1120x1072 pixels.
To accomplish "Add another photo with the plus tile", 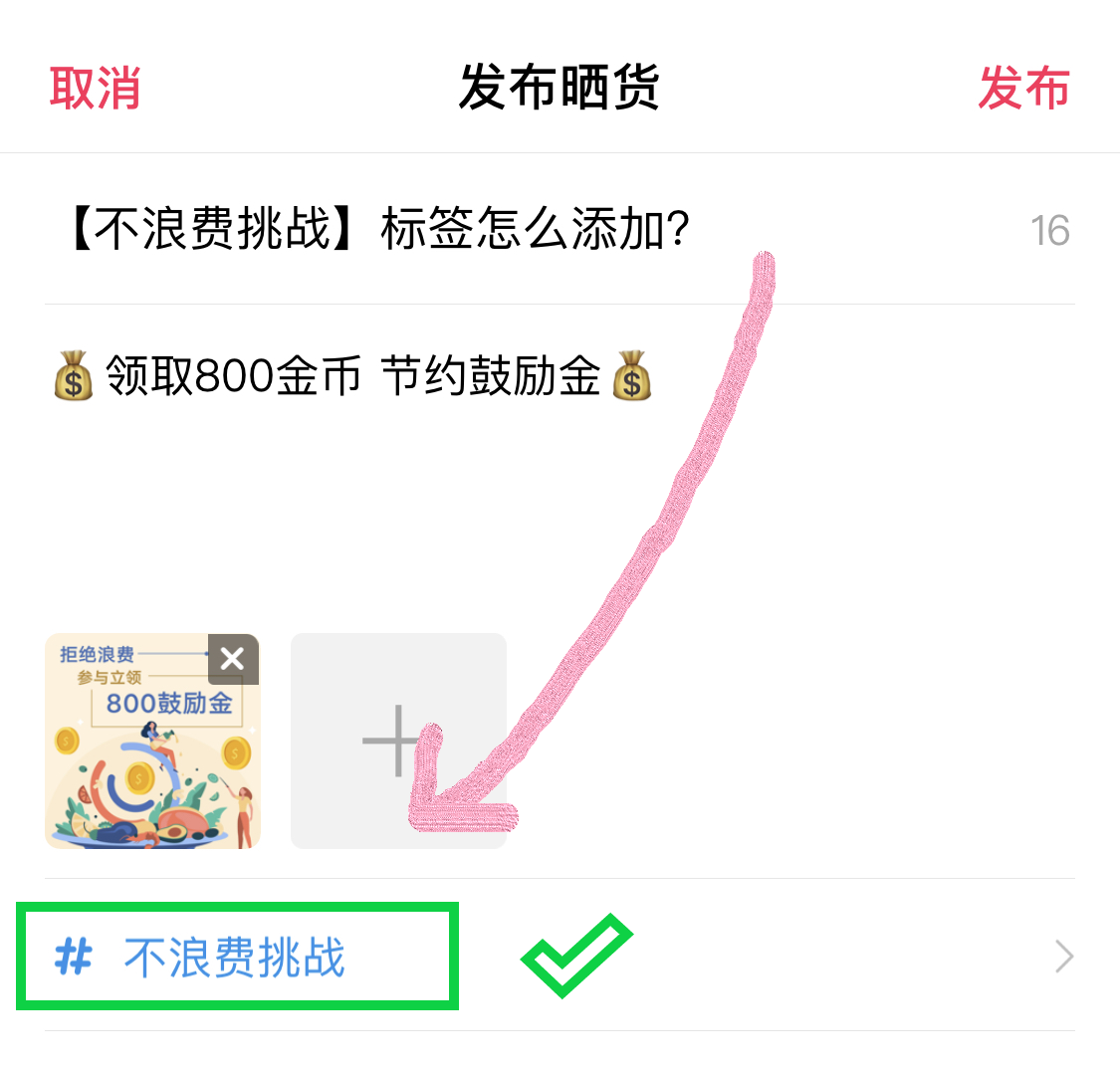I will [x=397, y=742].
